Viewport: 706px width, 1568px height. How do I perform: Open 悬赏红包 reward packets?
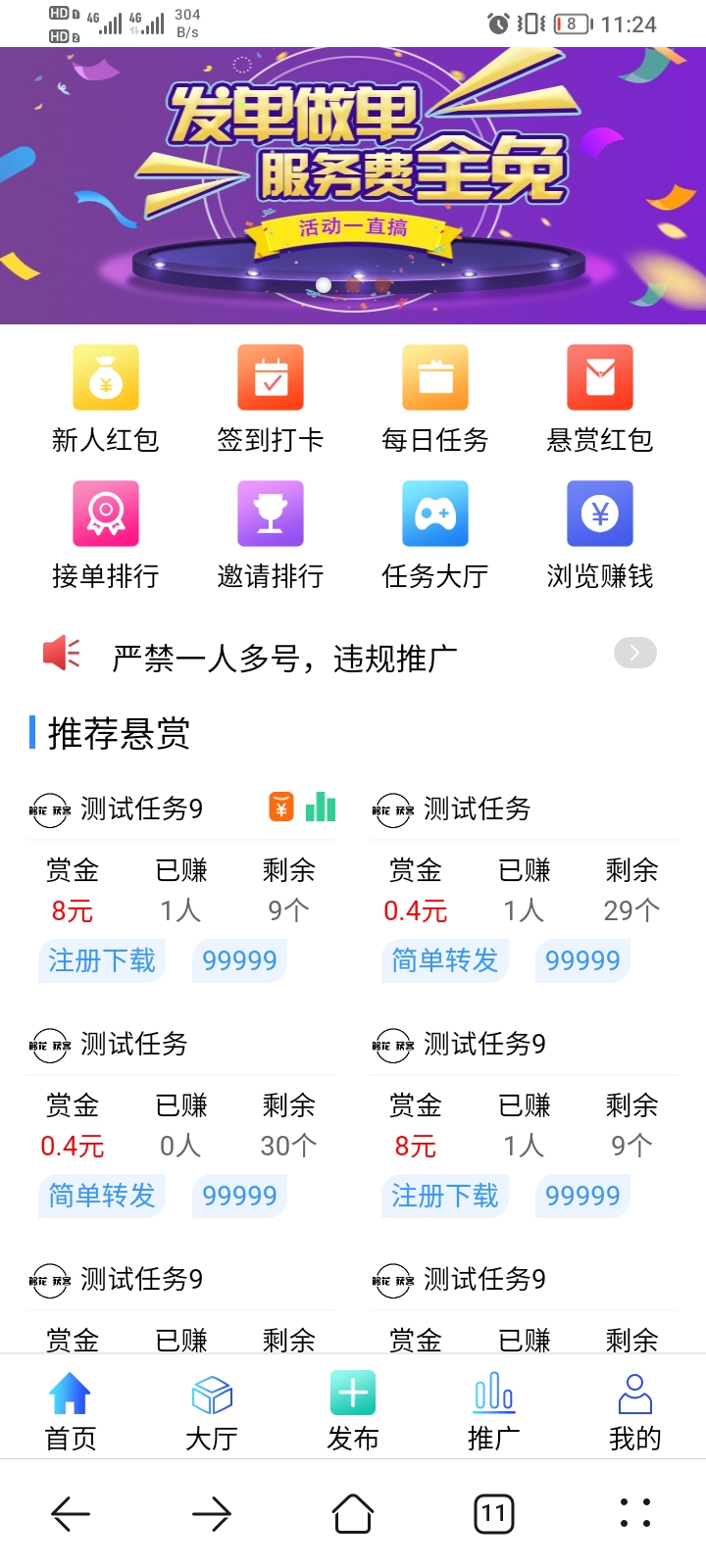click(x=600, y=398)
